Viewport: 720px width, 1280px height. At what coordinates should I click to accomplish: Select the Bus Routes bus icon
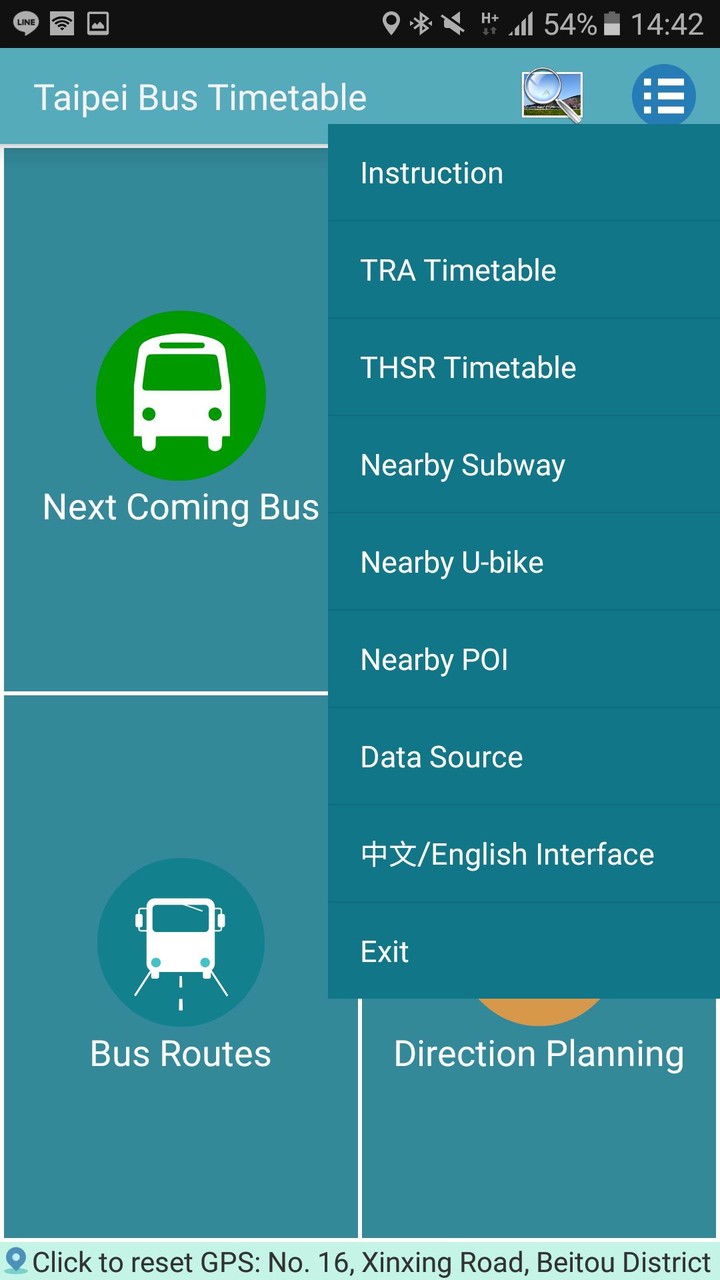point(180,940)
